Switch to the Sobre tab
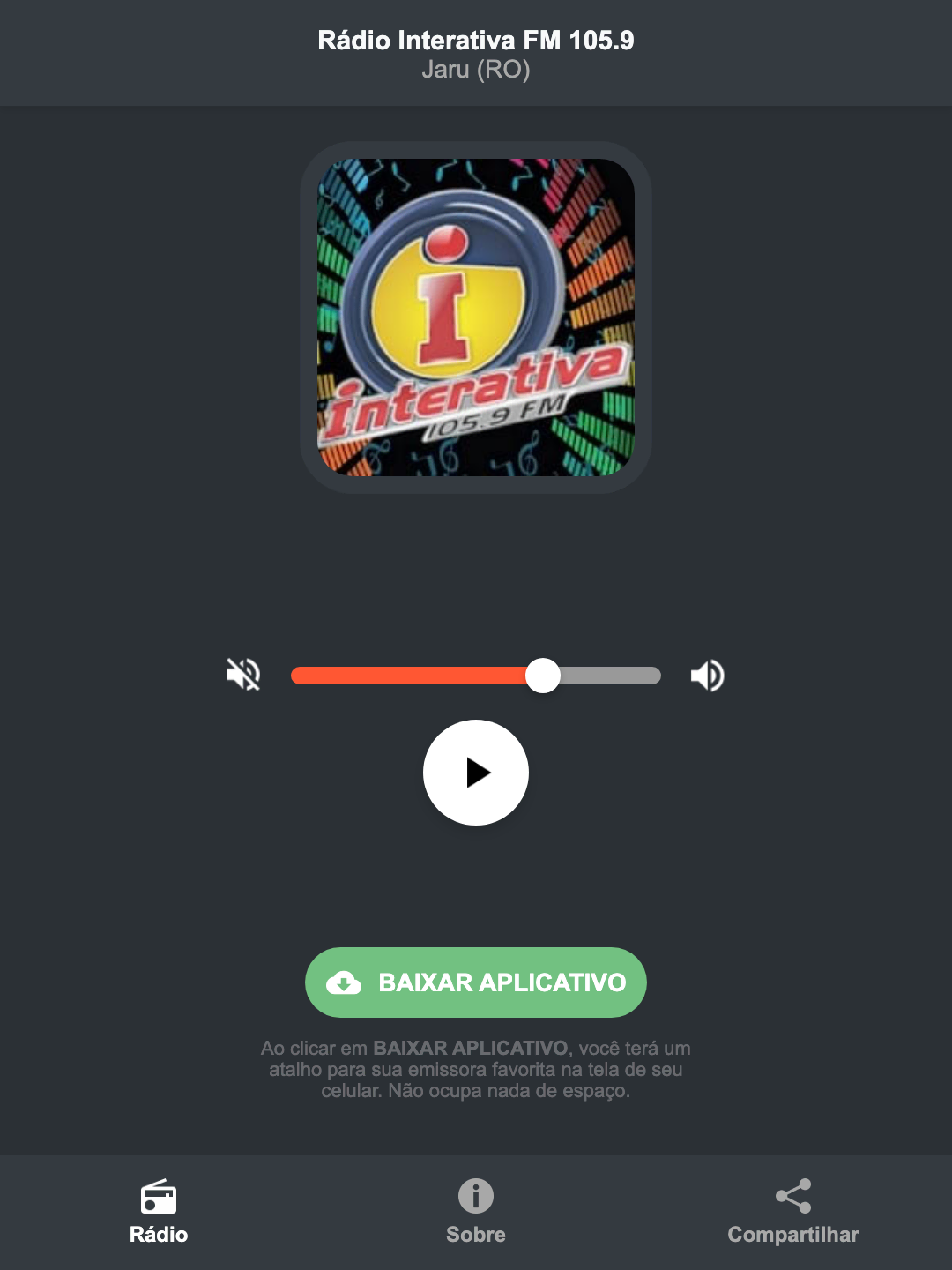Screen dimensions: 952x1270 coord(475,1213)
